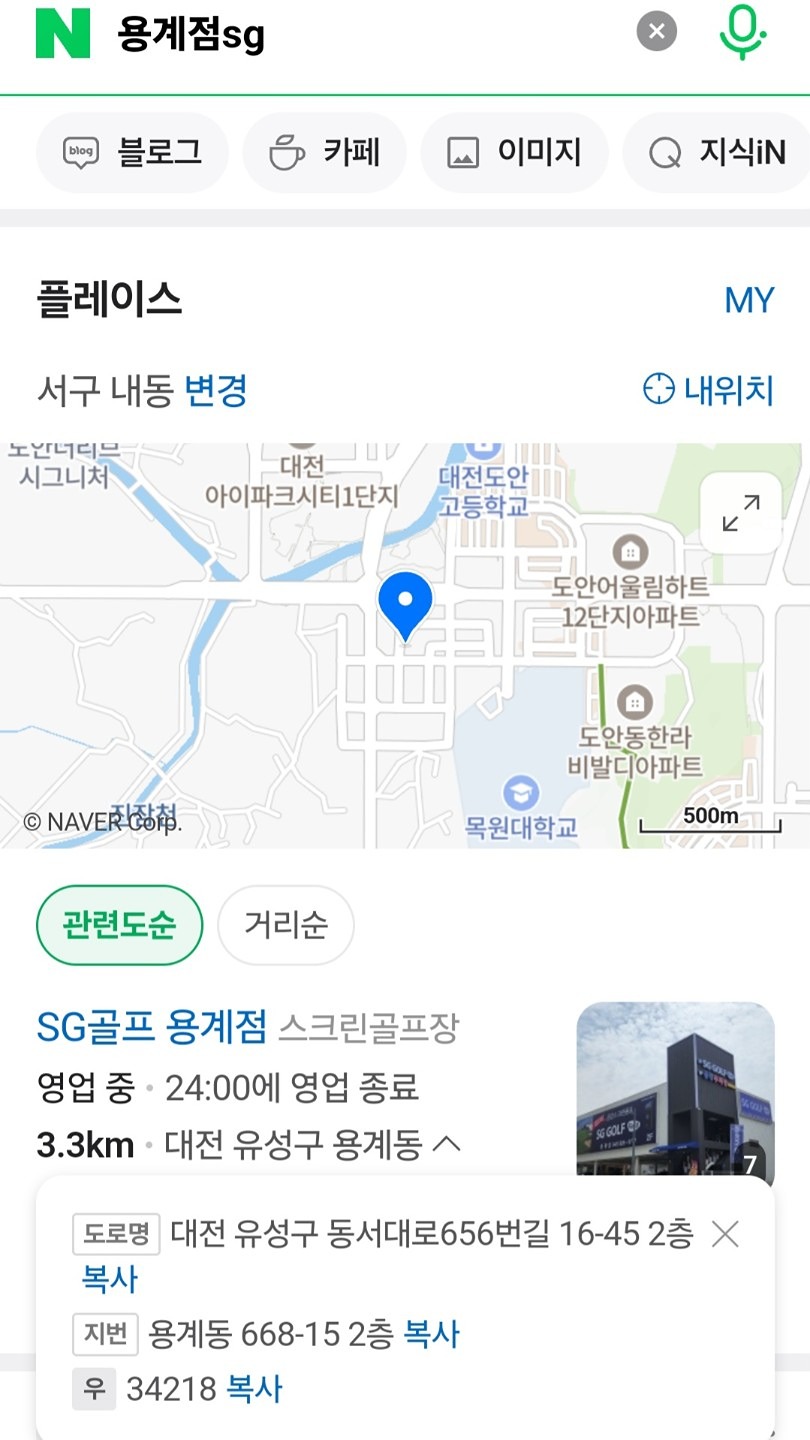Click the speech bubble icon on the 블로그 filter
This screenshot has height=1440, width=810.
click(x=80, y=151)
